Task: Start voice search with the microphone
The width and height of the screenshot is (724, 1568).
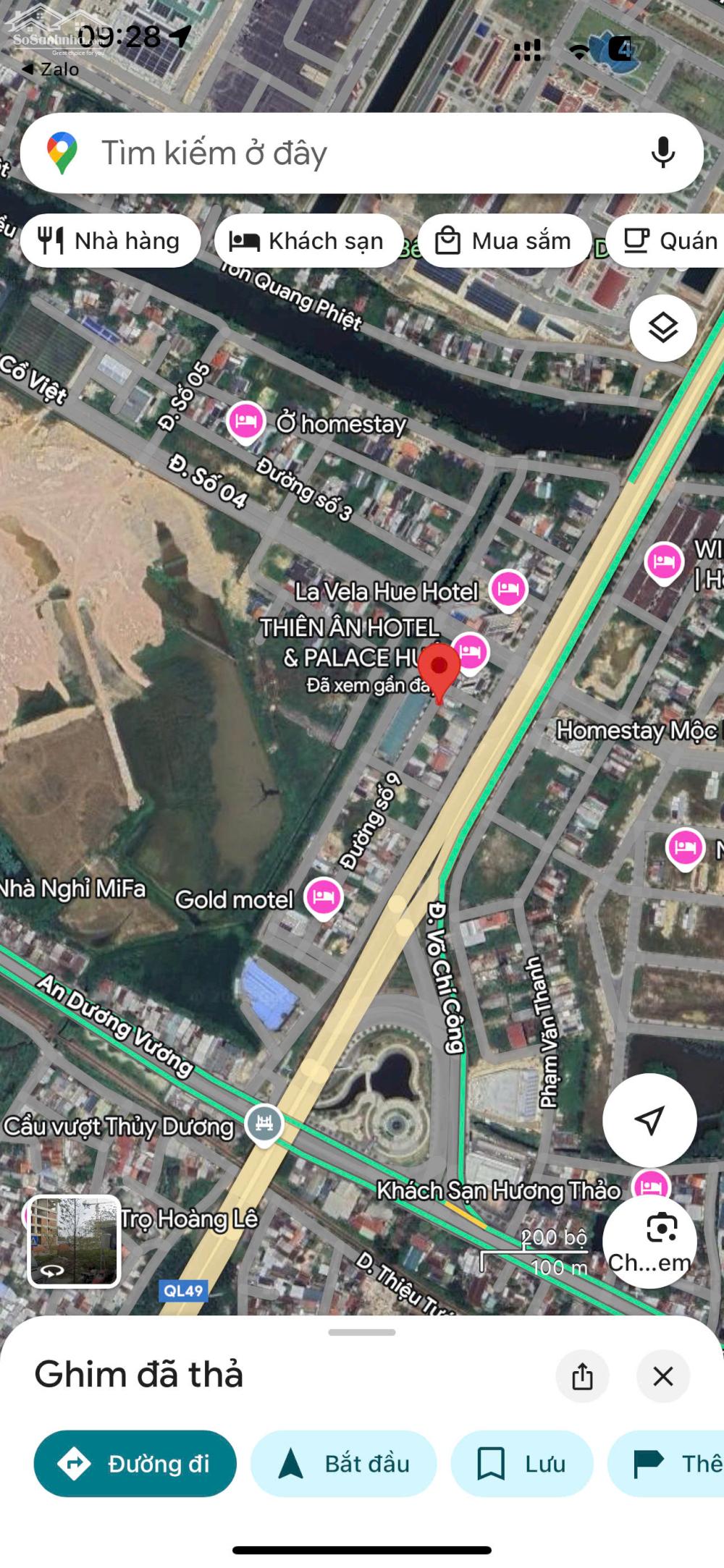Action: point(662,153)
